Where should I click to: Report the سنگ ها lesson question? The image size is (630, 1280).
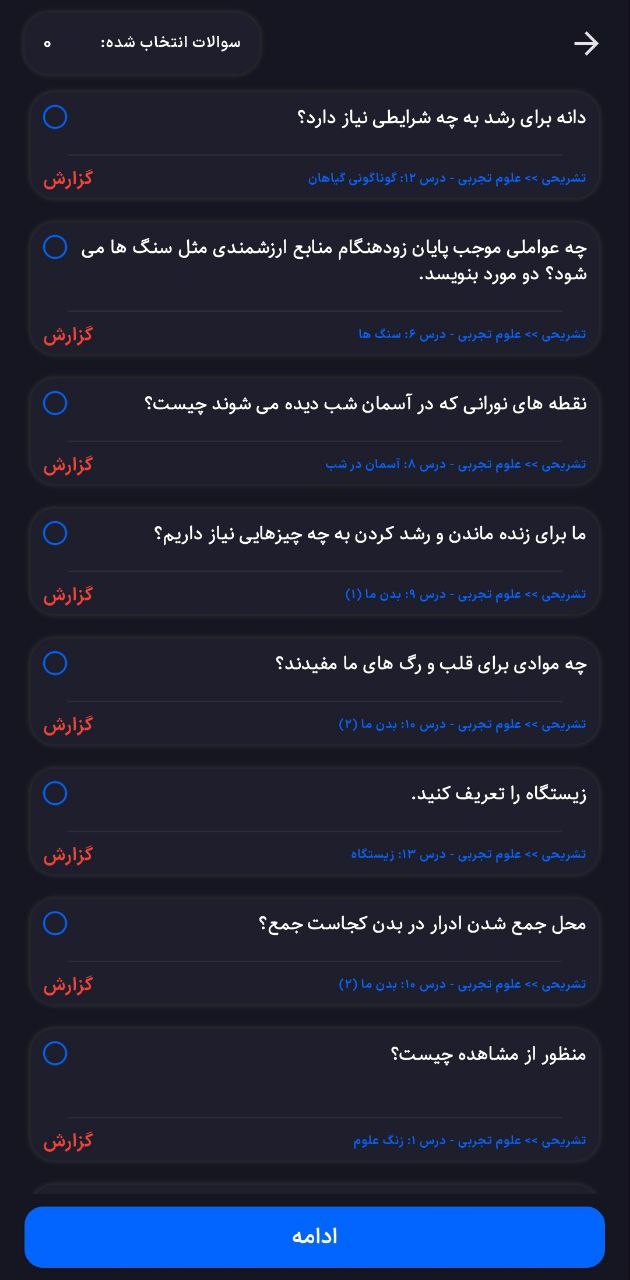coord(67,334)
